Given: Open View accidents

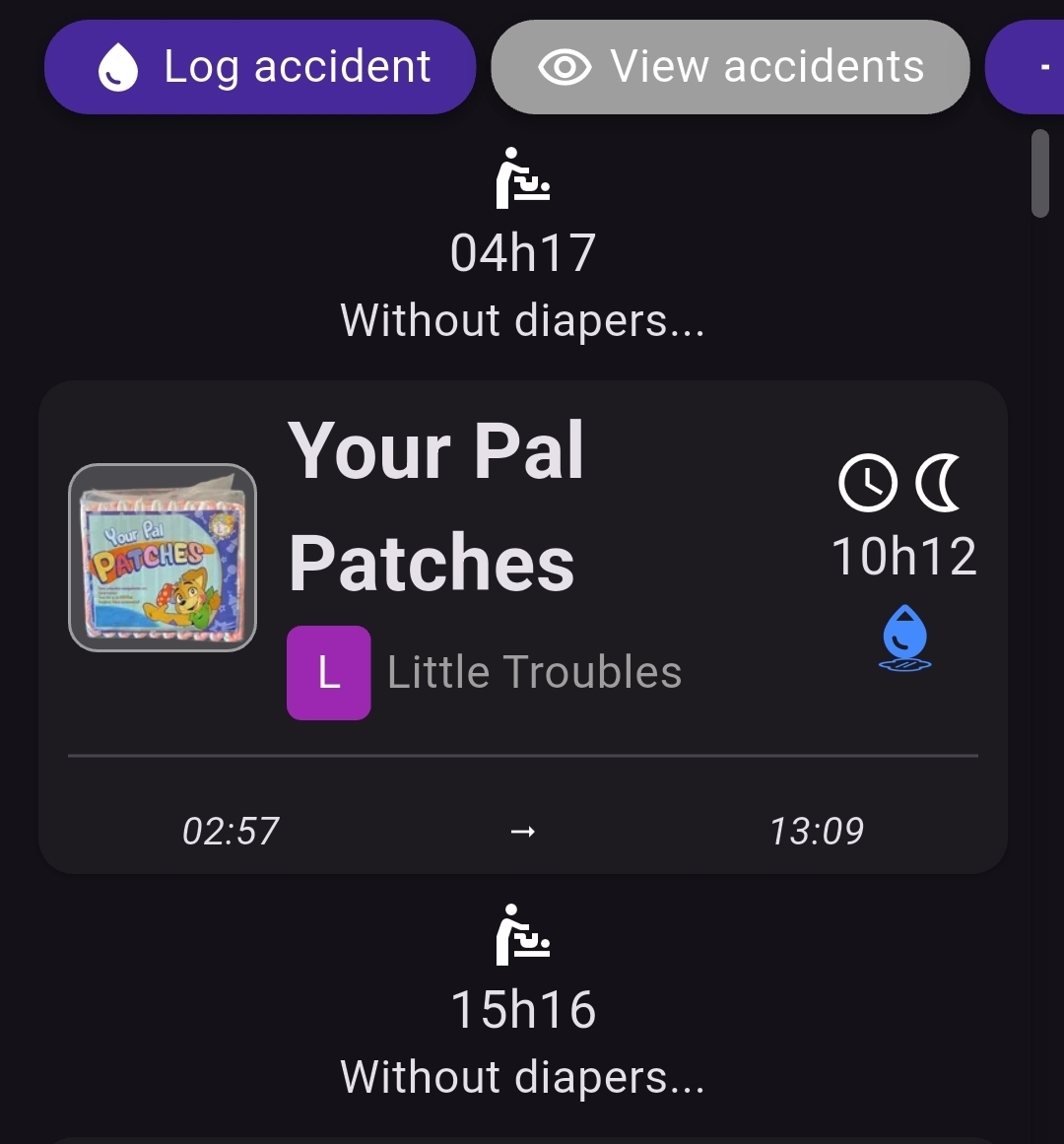Looking at the screenshot, I should pos(730,67).
